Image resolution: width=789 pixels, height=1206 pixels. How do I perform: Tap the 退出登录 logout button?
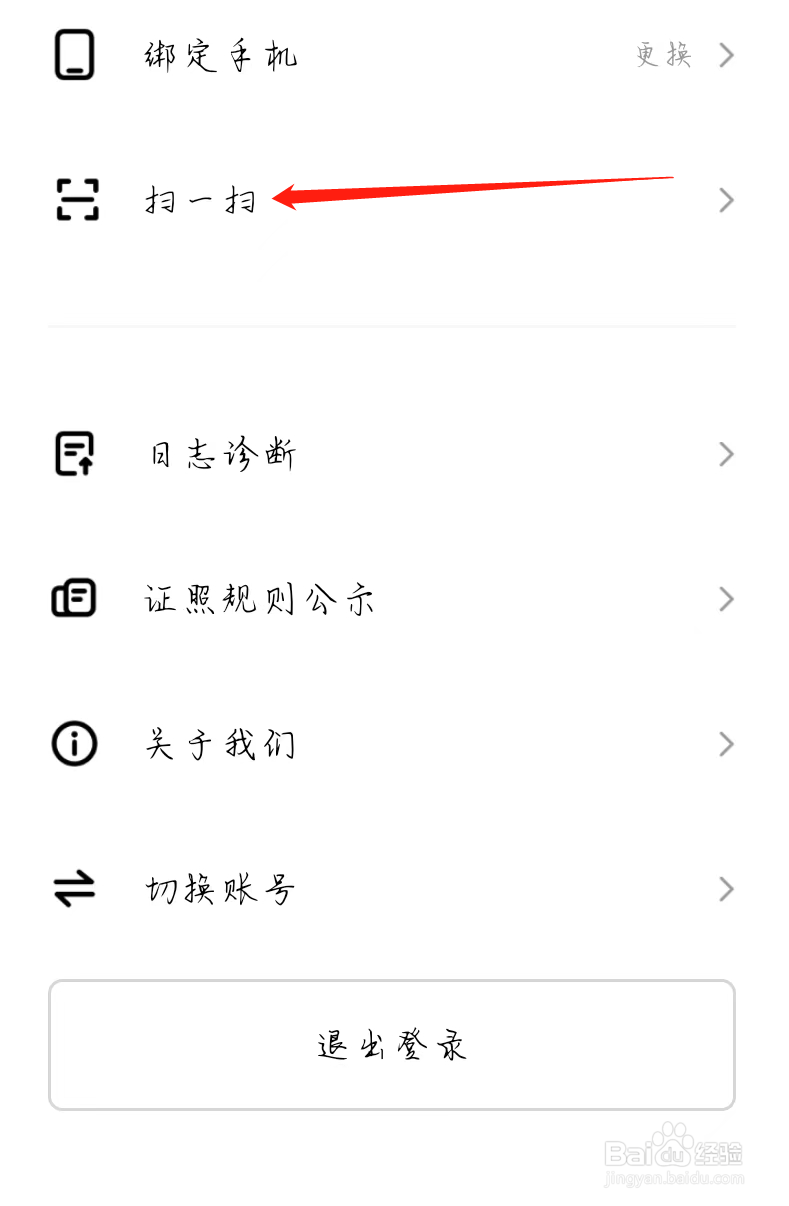coord(391,1045)
